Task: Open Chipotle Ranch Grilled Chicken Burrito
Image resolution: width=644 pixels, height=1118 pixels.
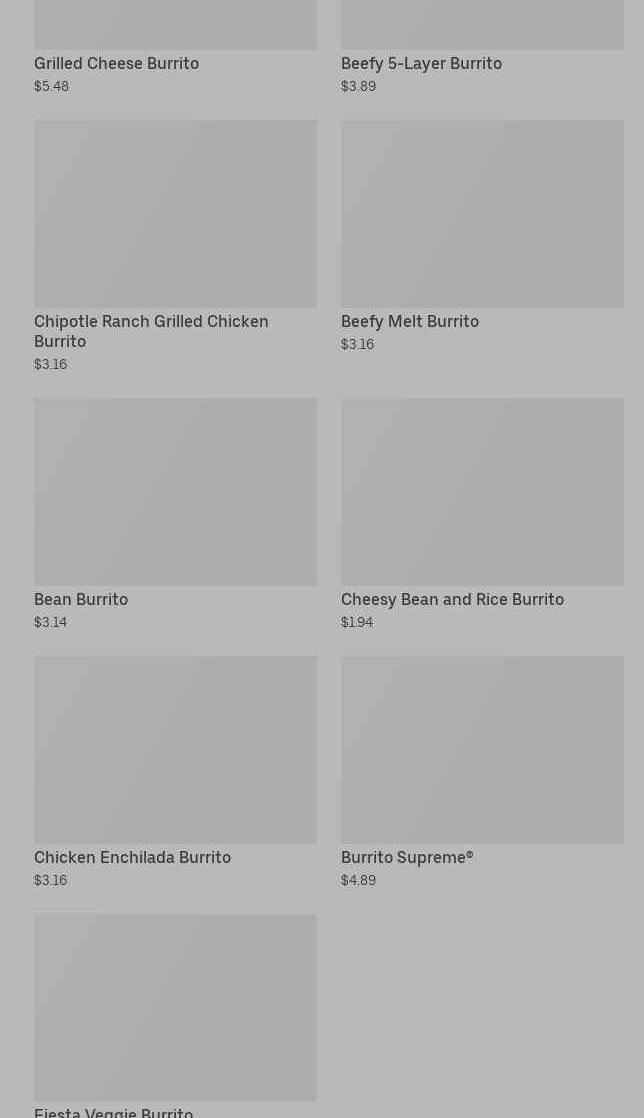Action: pyautogui.click(x=175, y=246)
